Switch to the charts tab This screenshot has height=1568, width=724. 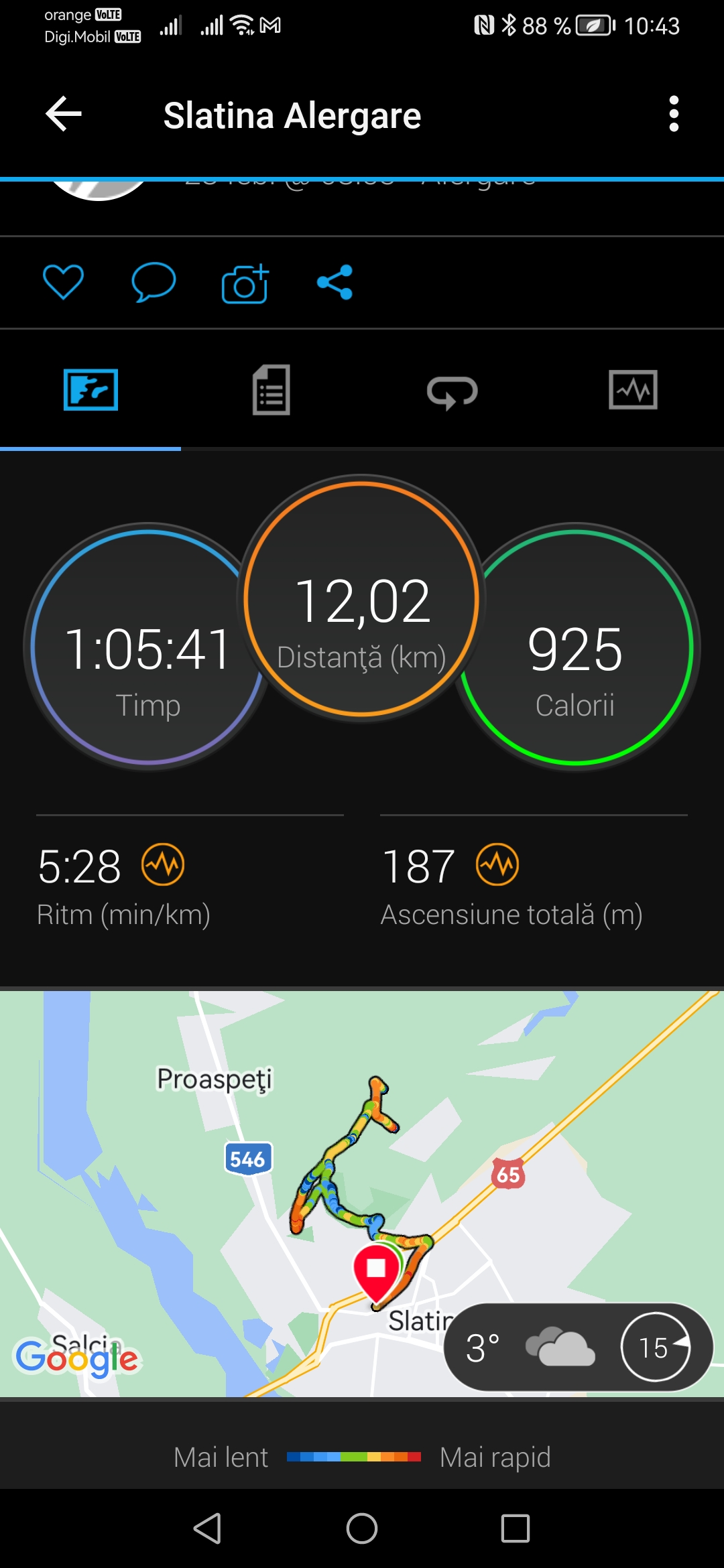click(633, 390)
